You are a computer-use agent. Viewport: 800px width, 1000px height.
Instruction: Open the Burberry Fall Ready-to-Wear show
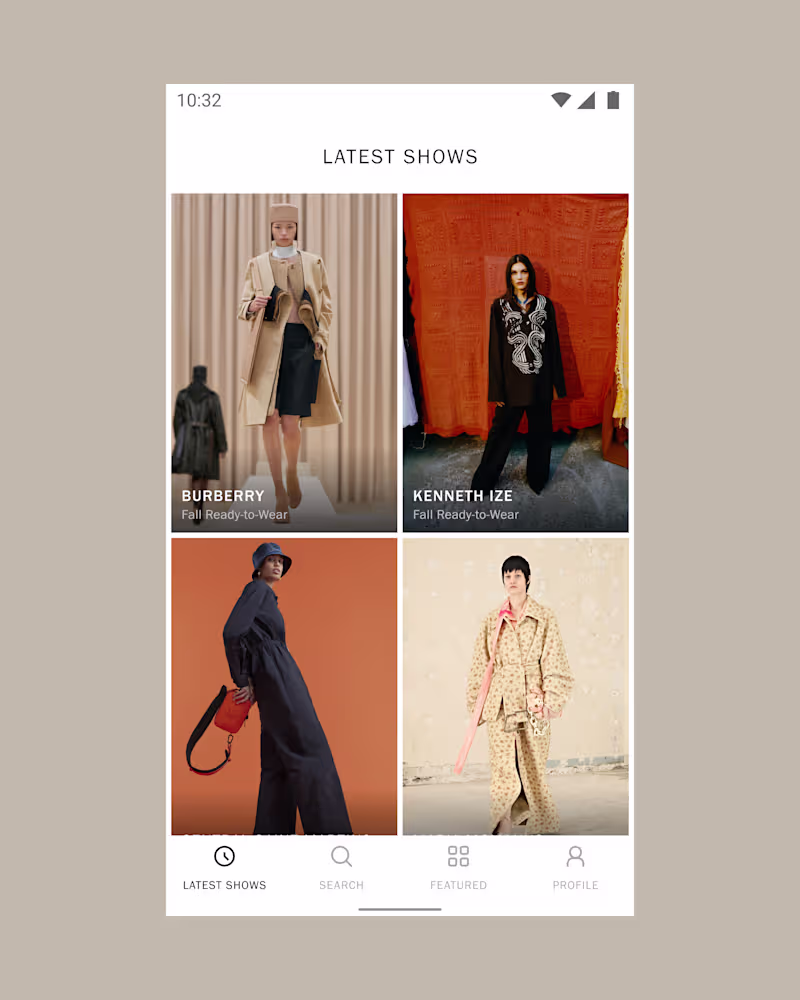[x=284, y=362]
